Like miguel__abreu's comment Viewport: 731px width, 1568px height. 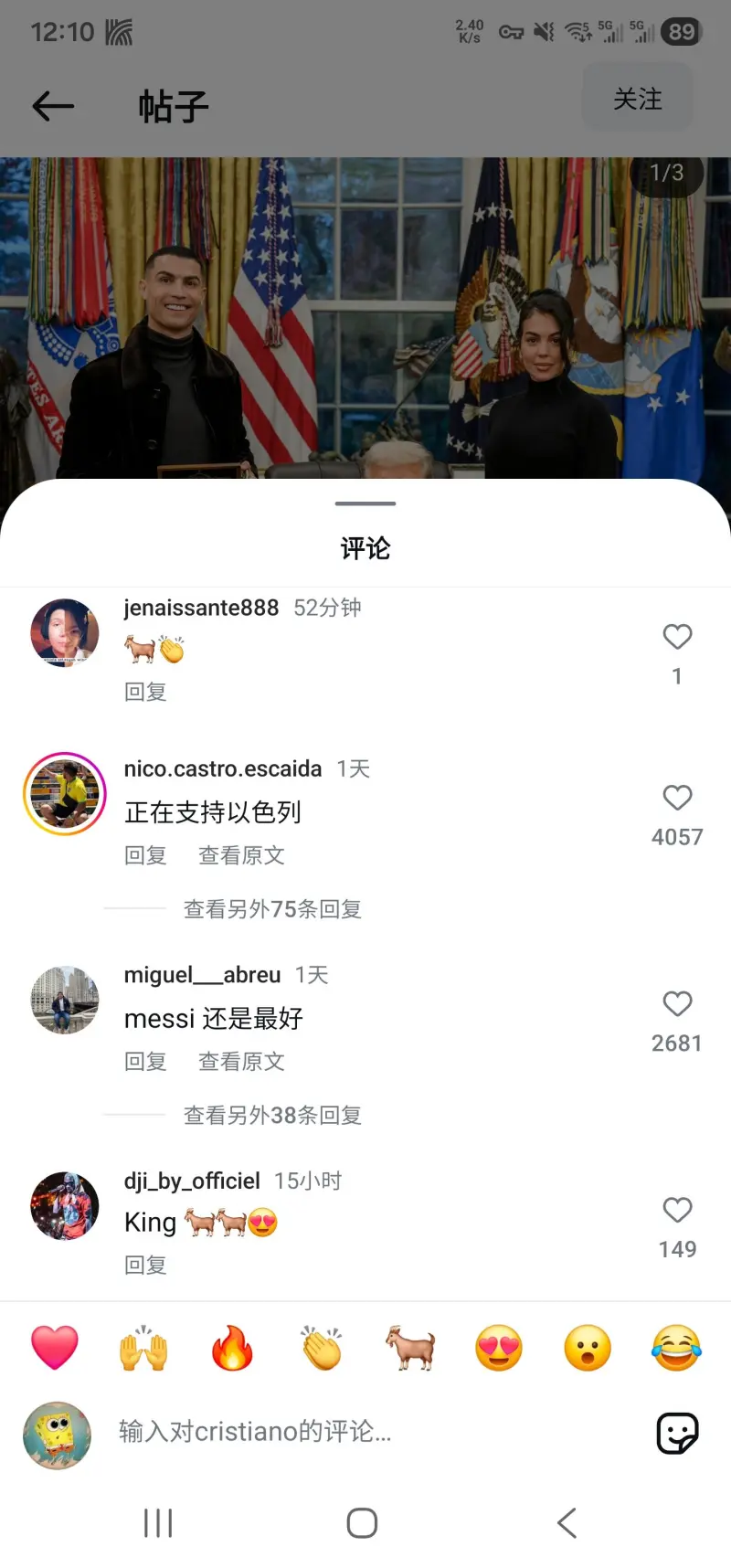tap(677, 1004)
